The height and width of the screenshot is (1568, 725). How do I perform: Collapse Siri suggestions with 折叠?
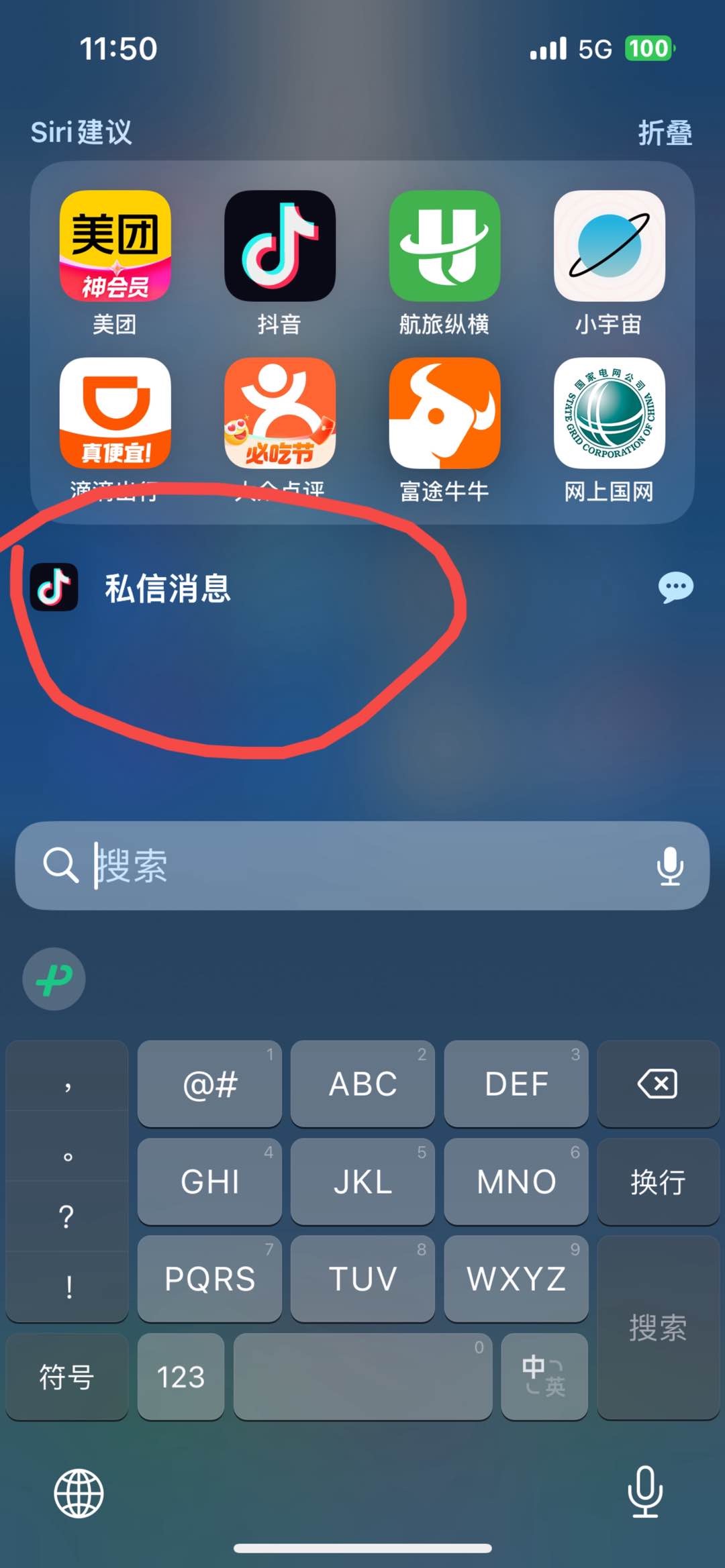664,133
